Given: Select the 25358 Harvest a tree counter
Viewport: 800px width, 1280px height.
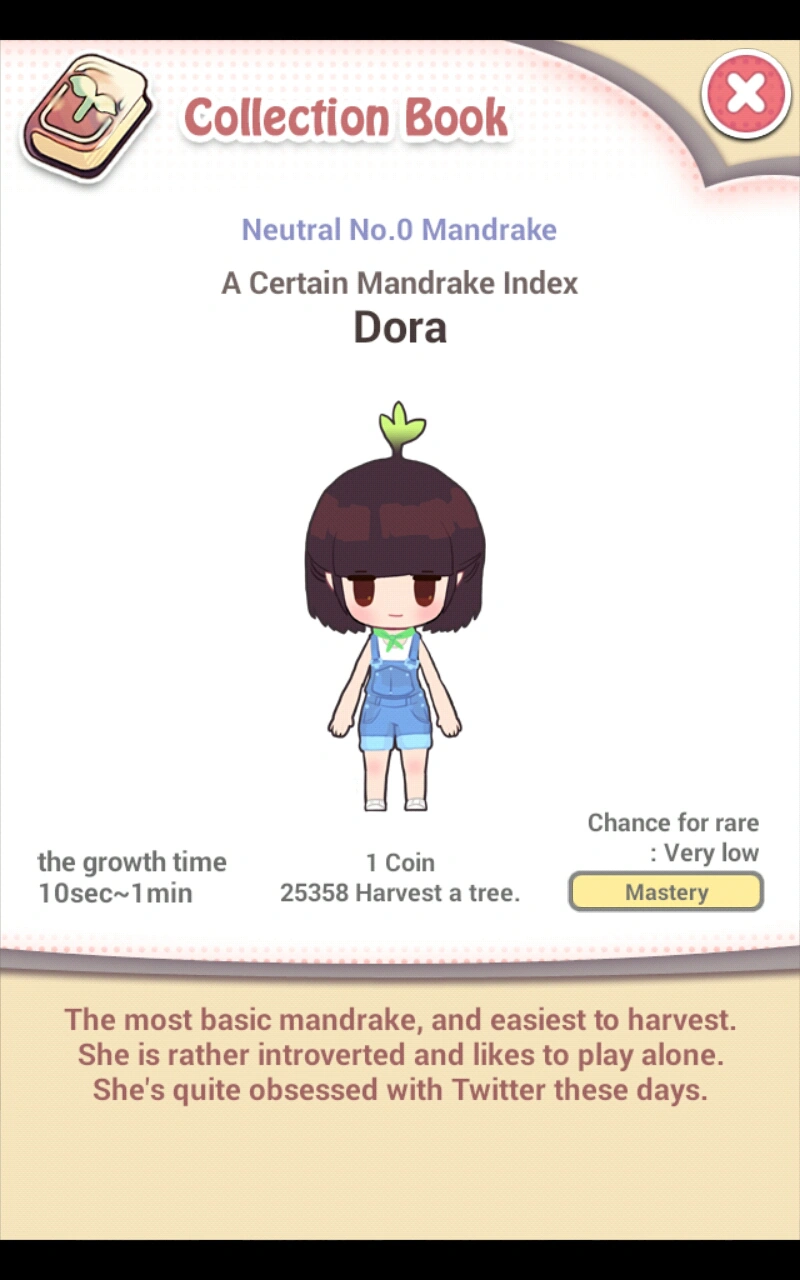Looking at the screenshot, I should click(400, 892).
